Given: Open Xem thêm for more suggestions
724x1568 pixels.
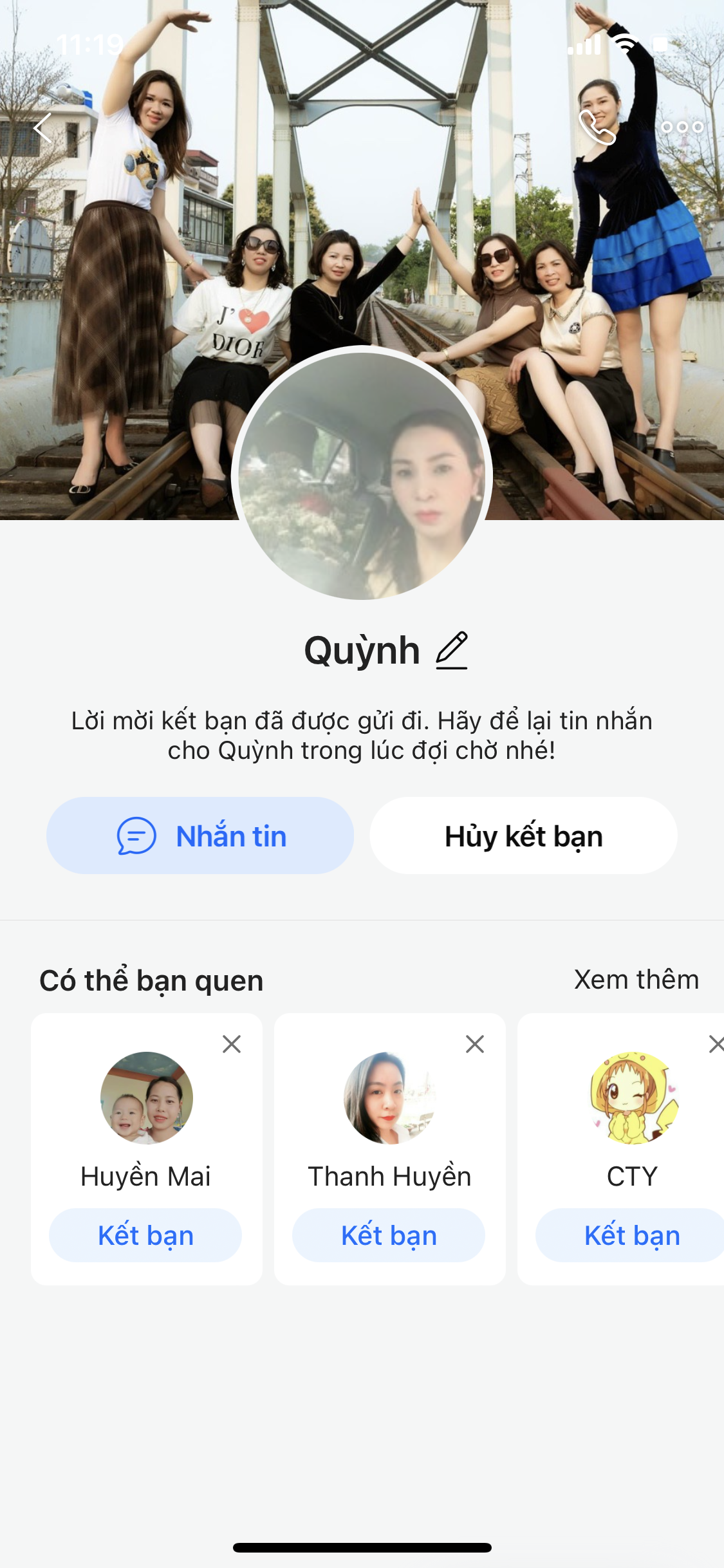Looking at the screenshot, I should click(636, 980).
